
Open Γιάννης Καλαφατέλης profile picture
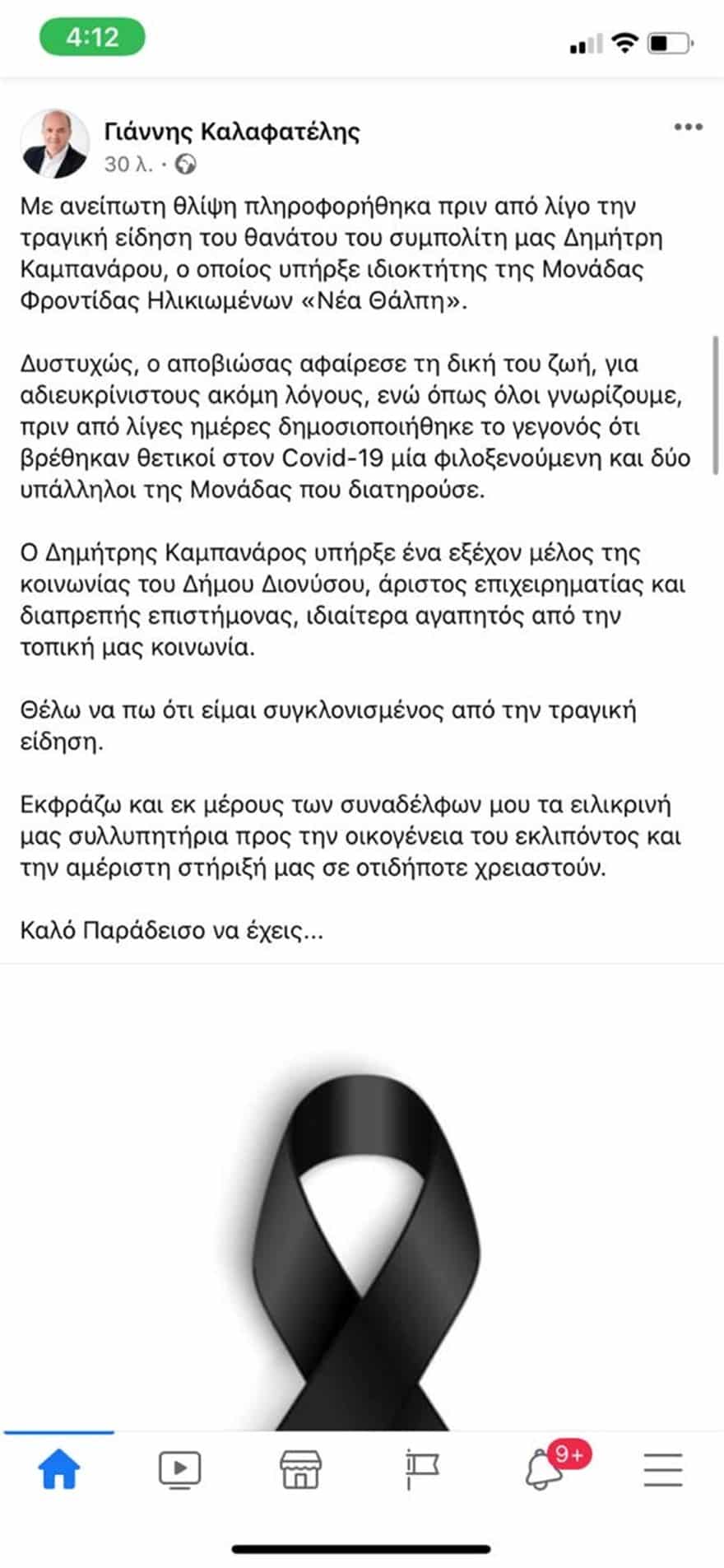click(54, 144)
